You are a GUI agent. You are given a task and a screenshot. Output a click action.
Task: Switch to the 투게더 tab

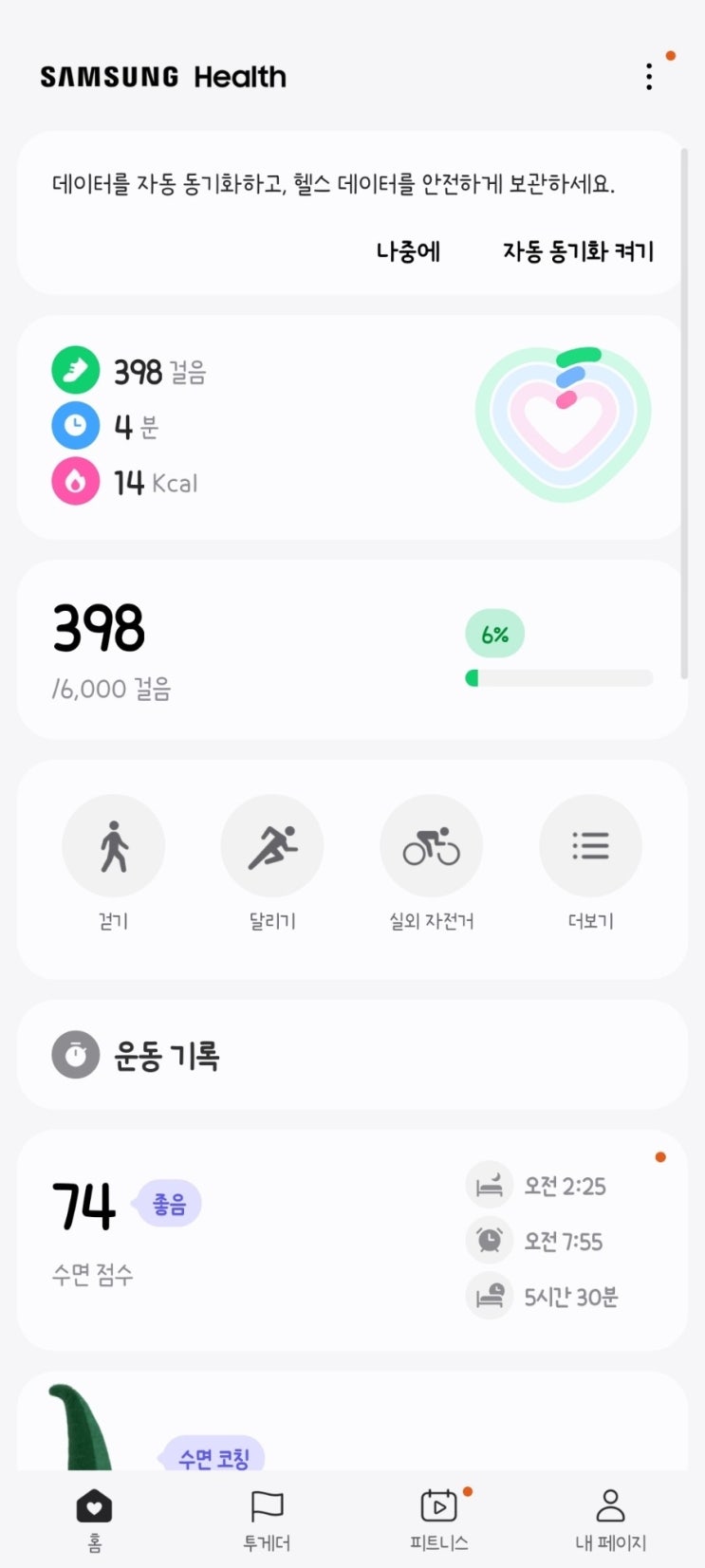[267, 1520]
